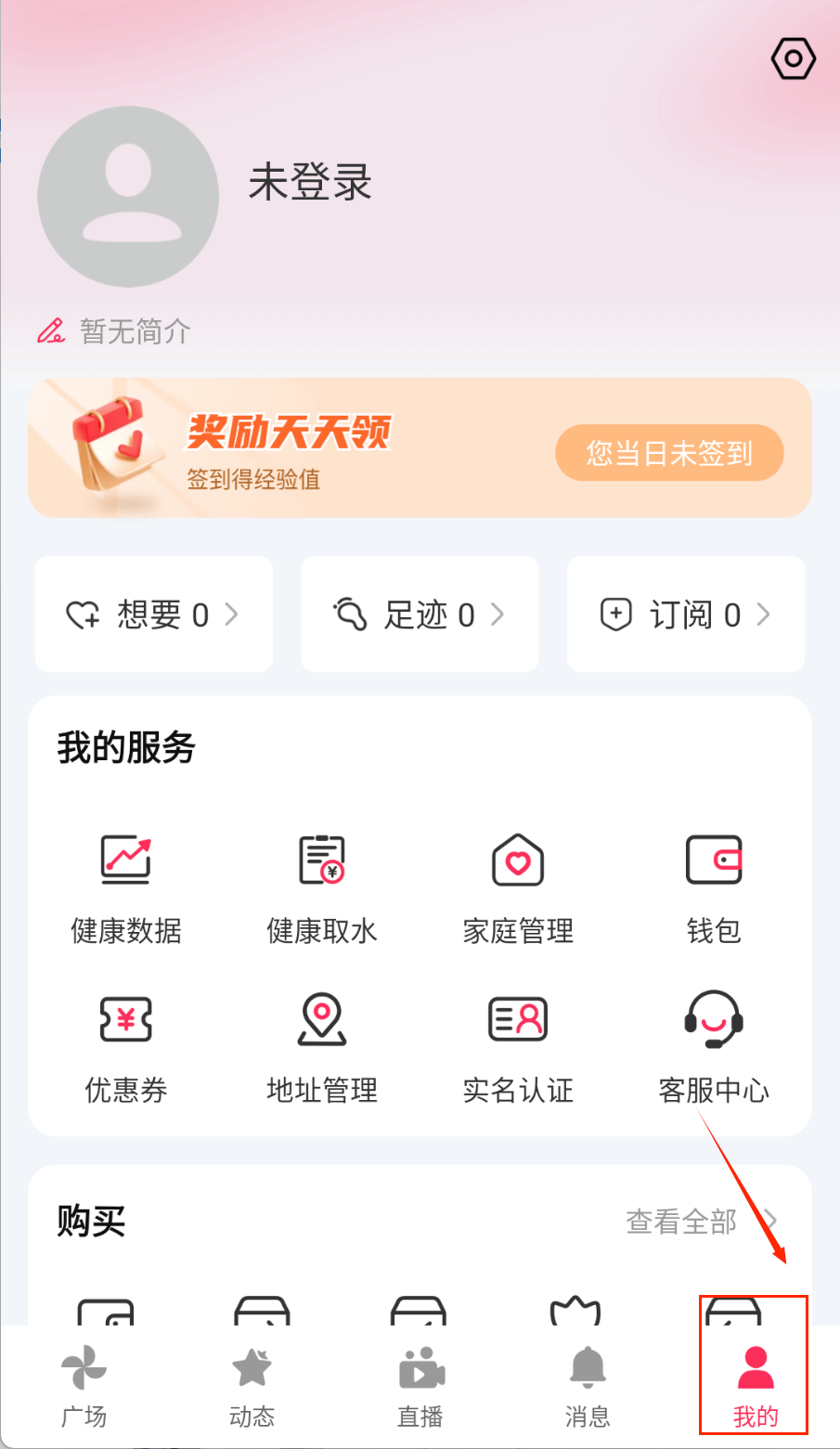Tap 未登录 to log in
840x1449 pixels.
pos(310,182)
